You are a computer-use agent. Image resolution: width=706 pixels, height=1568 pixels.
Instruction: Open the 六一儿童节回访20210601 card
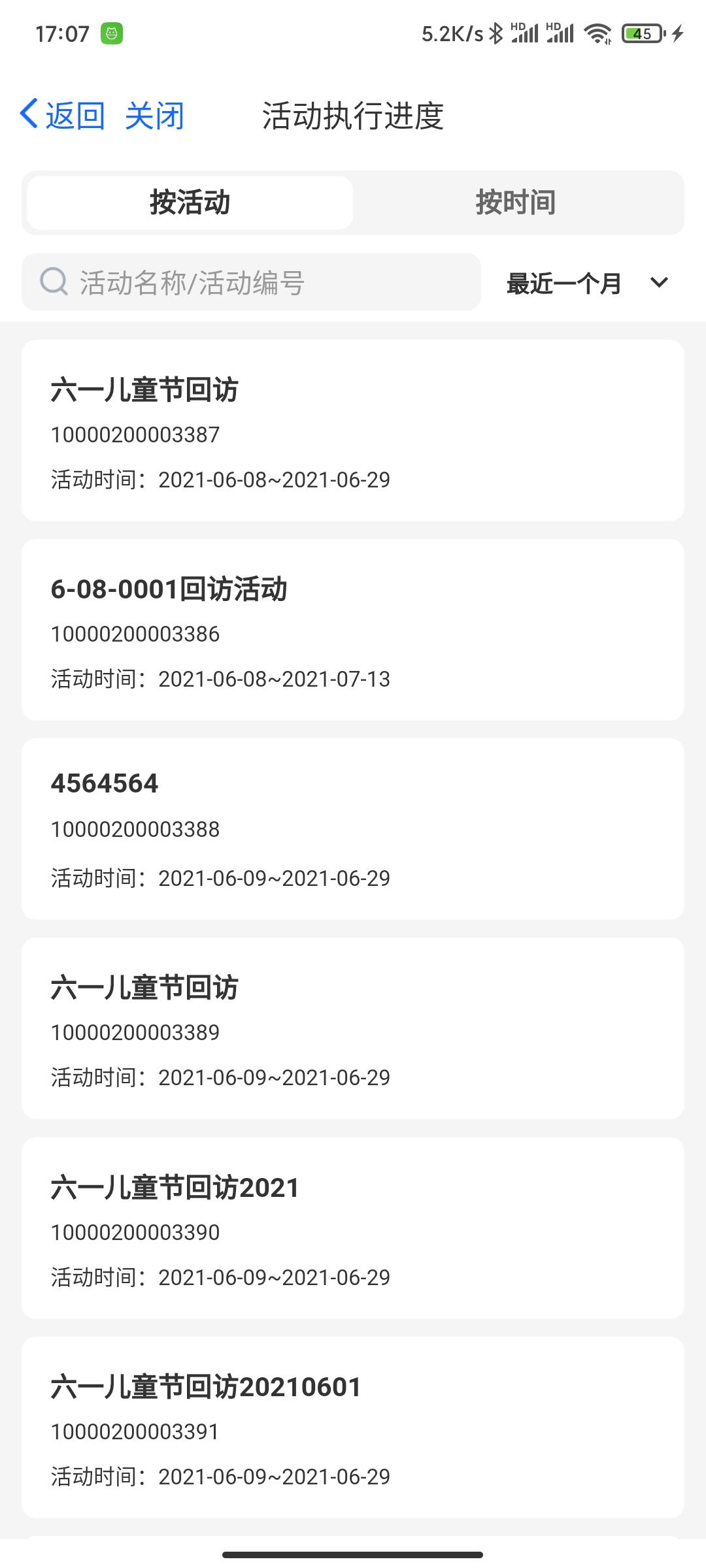353,1428
